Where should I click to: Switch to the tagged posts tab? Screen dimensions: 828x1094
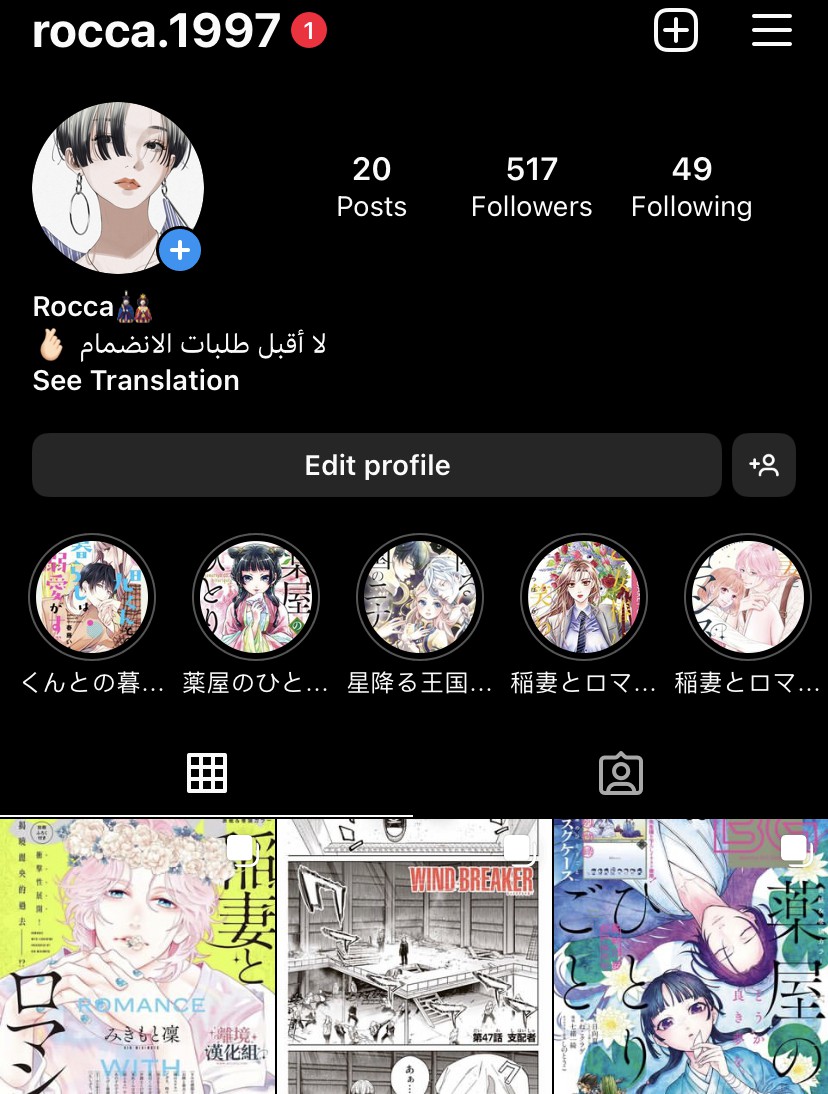(621, 773)
